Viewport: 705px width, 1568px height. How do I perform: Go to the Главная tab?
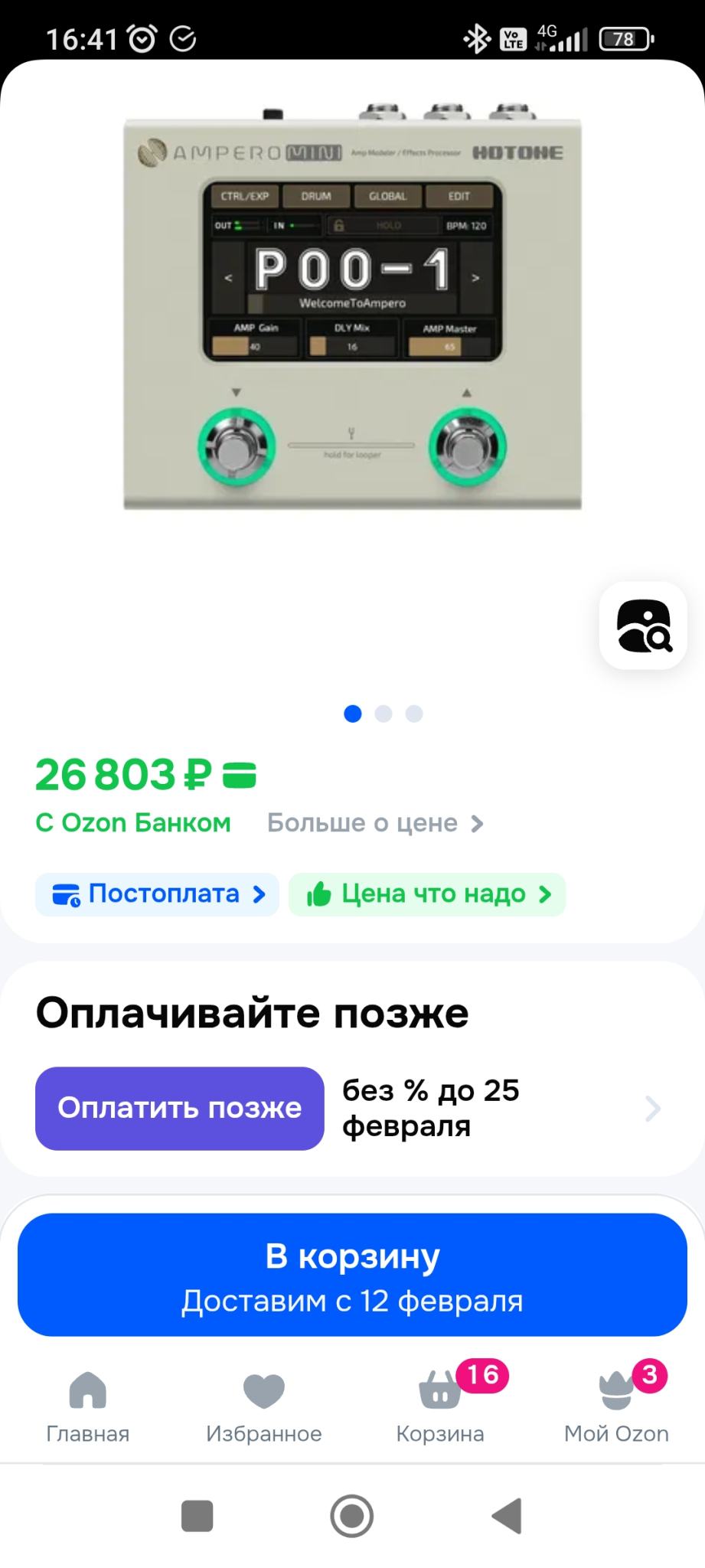(x=88, y=1406)
